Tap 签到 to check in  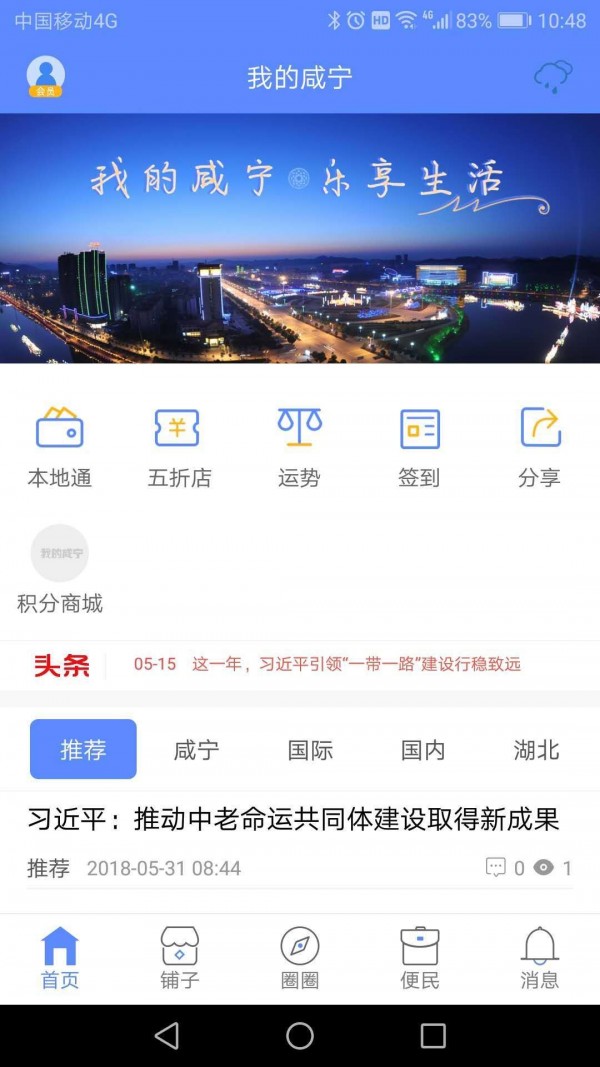419,446
